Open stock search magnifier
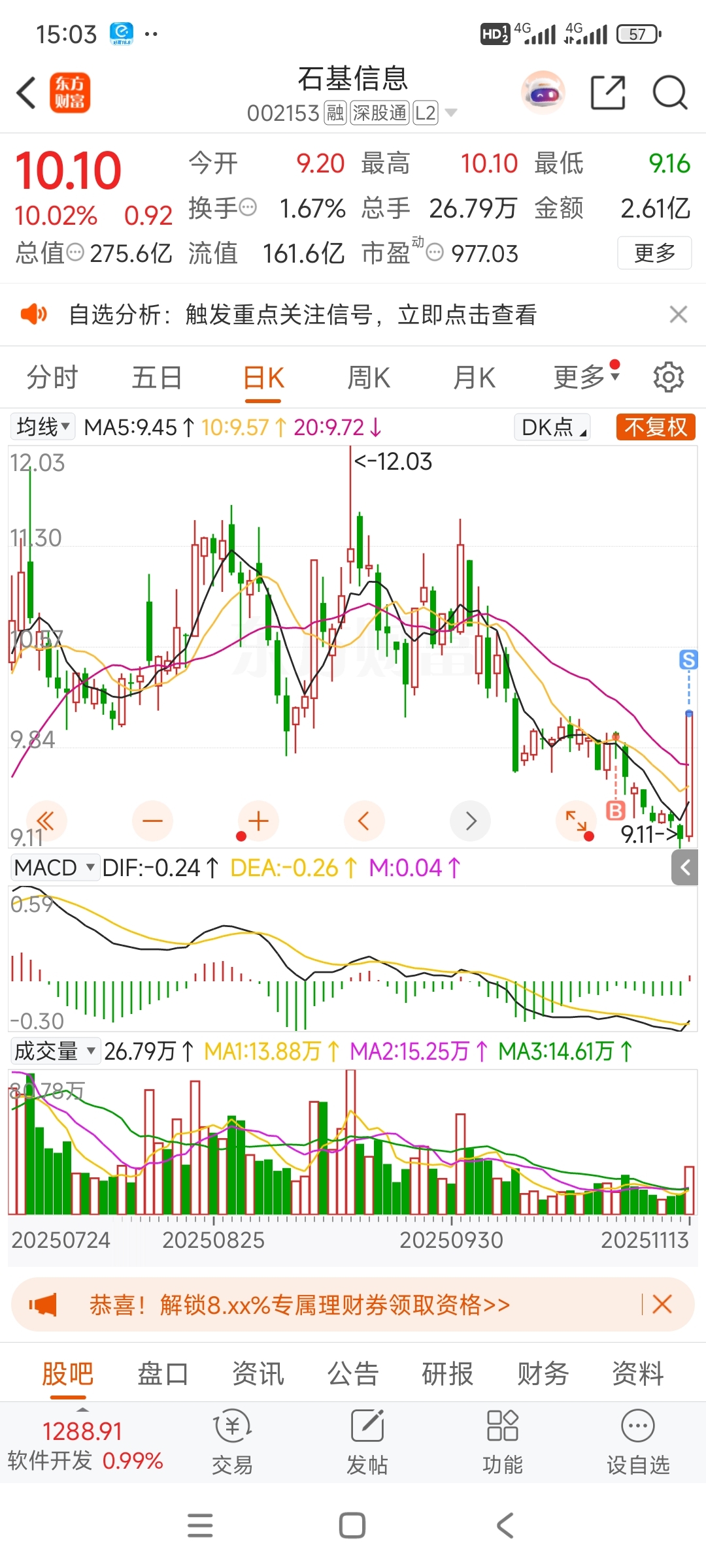Viewport: 706px width, 1568px height. click(x=670, y=92)
